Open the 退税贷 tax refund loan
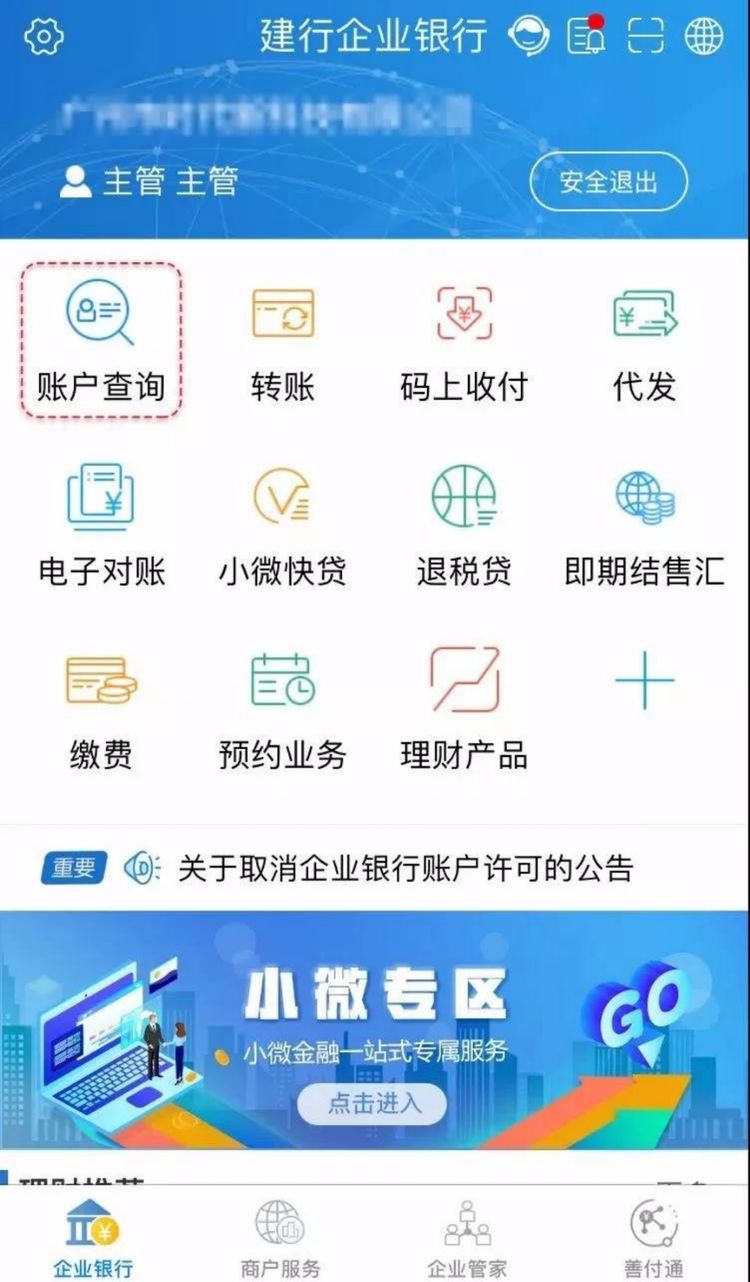 (x=463, y=520)
